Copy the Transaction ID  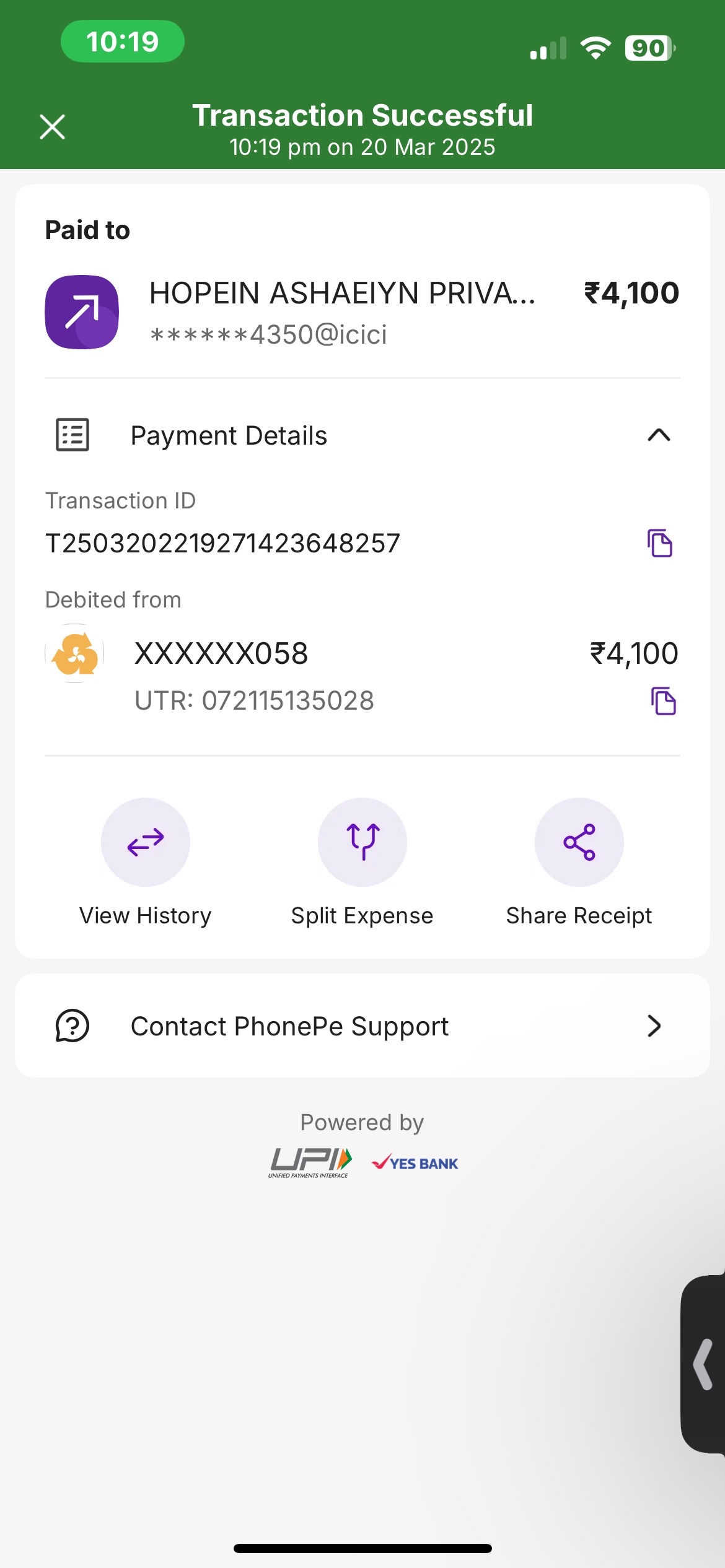coord(660,543)
